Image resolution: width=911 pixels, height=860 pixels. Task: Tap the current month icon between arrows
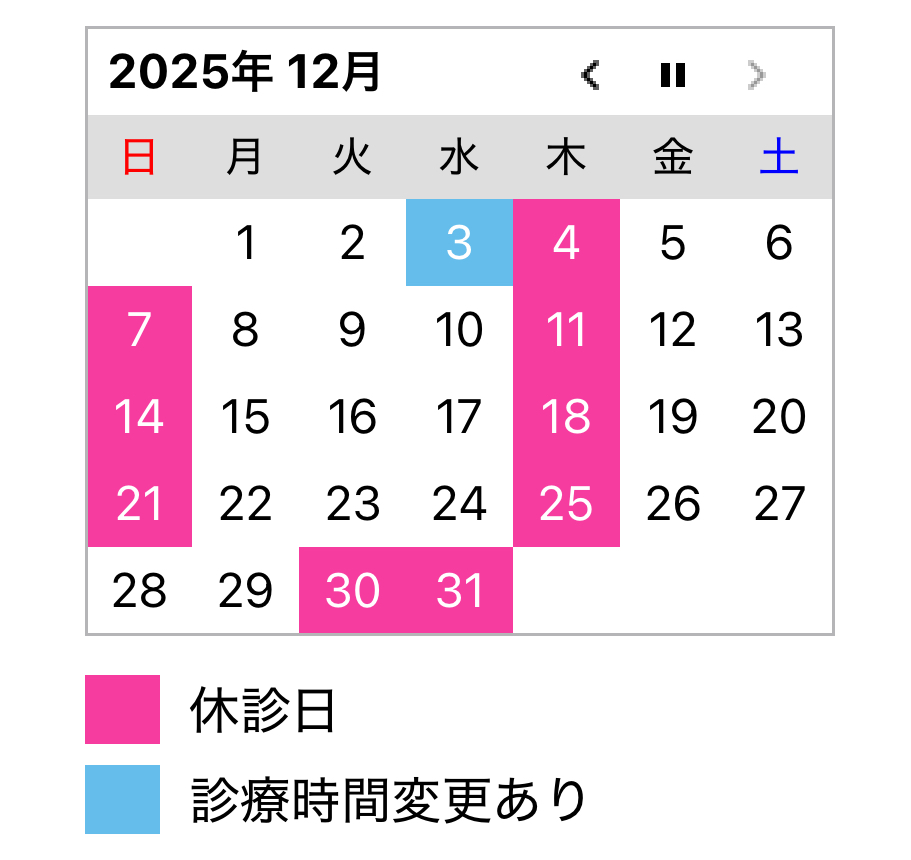(673, 75)
